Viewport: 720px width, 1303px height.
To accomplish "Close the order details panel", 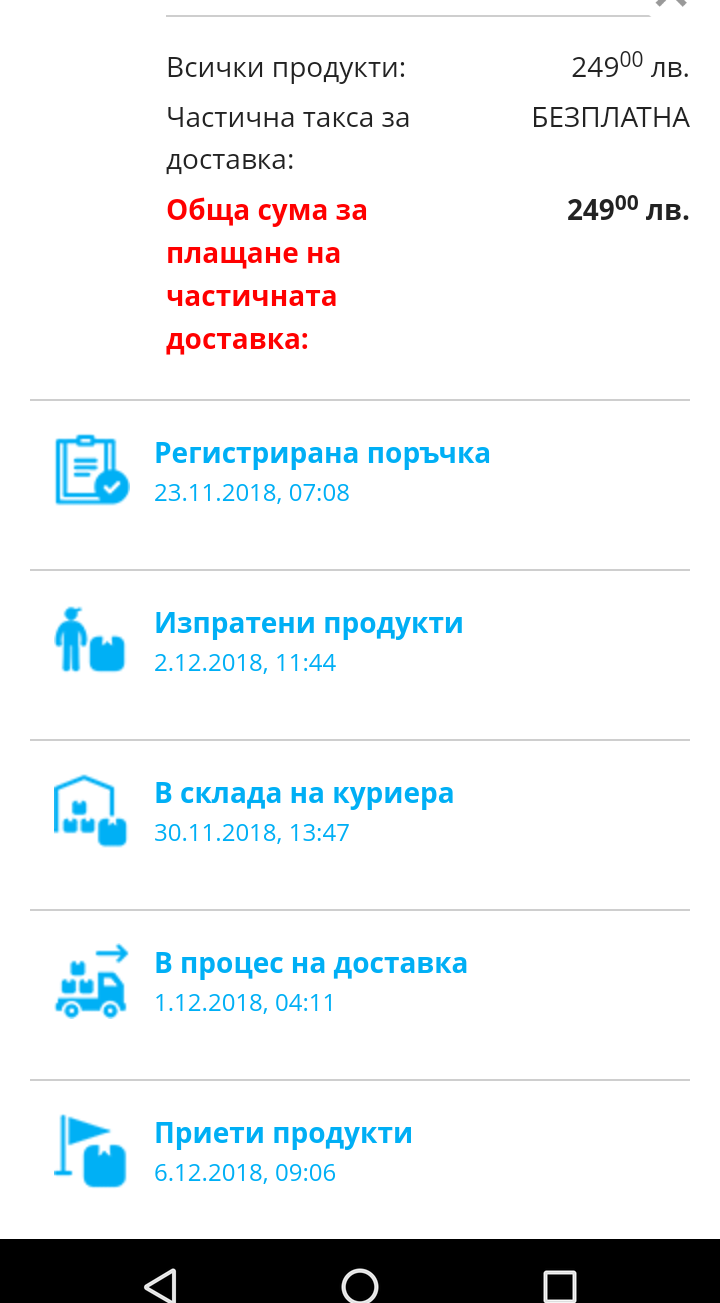I will click(x=671, y=3).
